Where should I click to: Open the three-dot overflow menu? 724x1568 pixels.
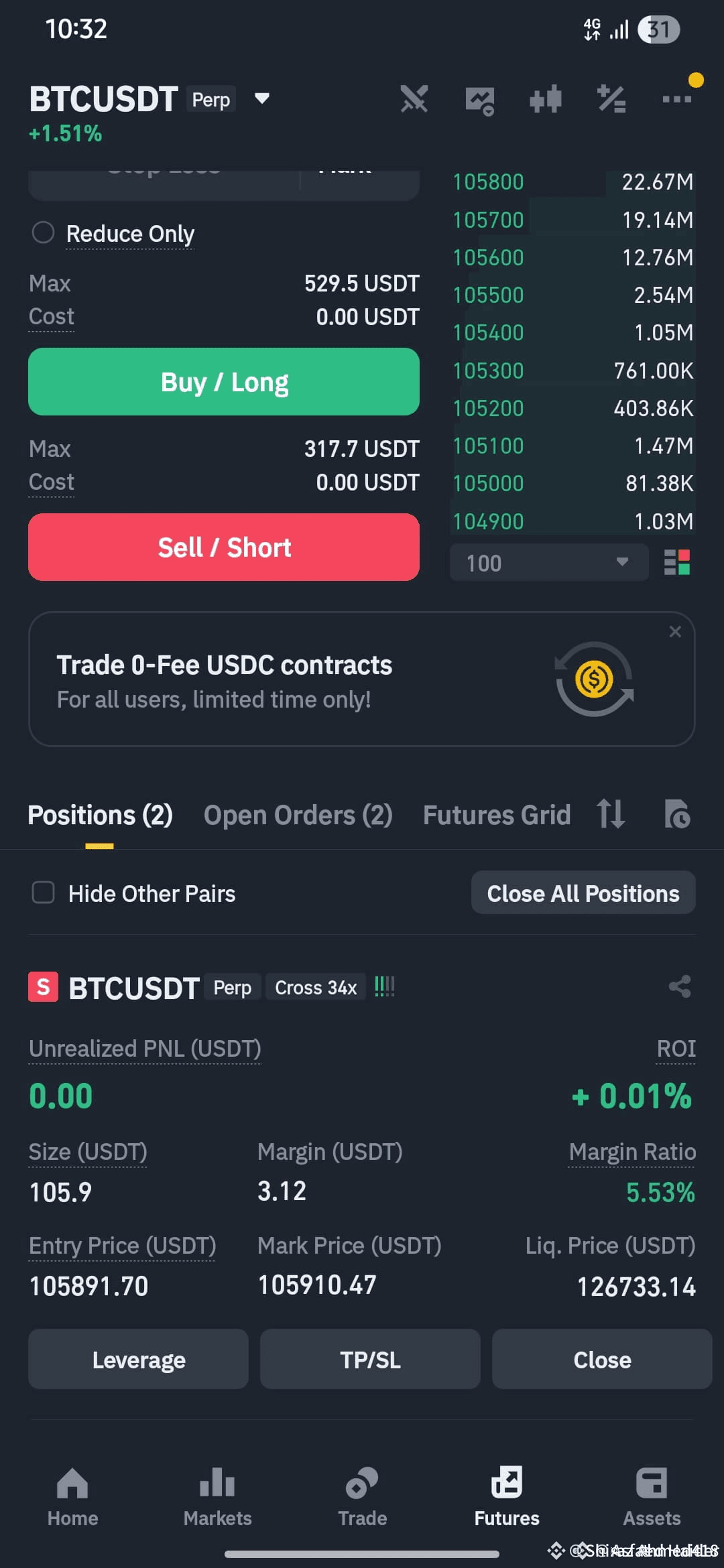coord(676,99)
